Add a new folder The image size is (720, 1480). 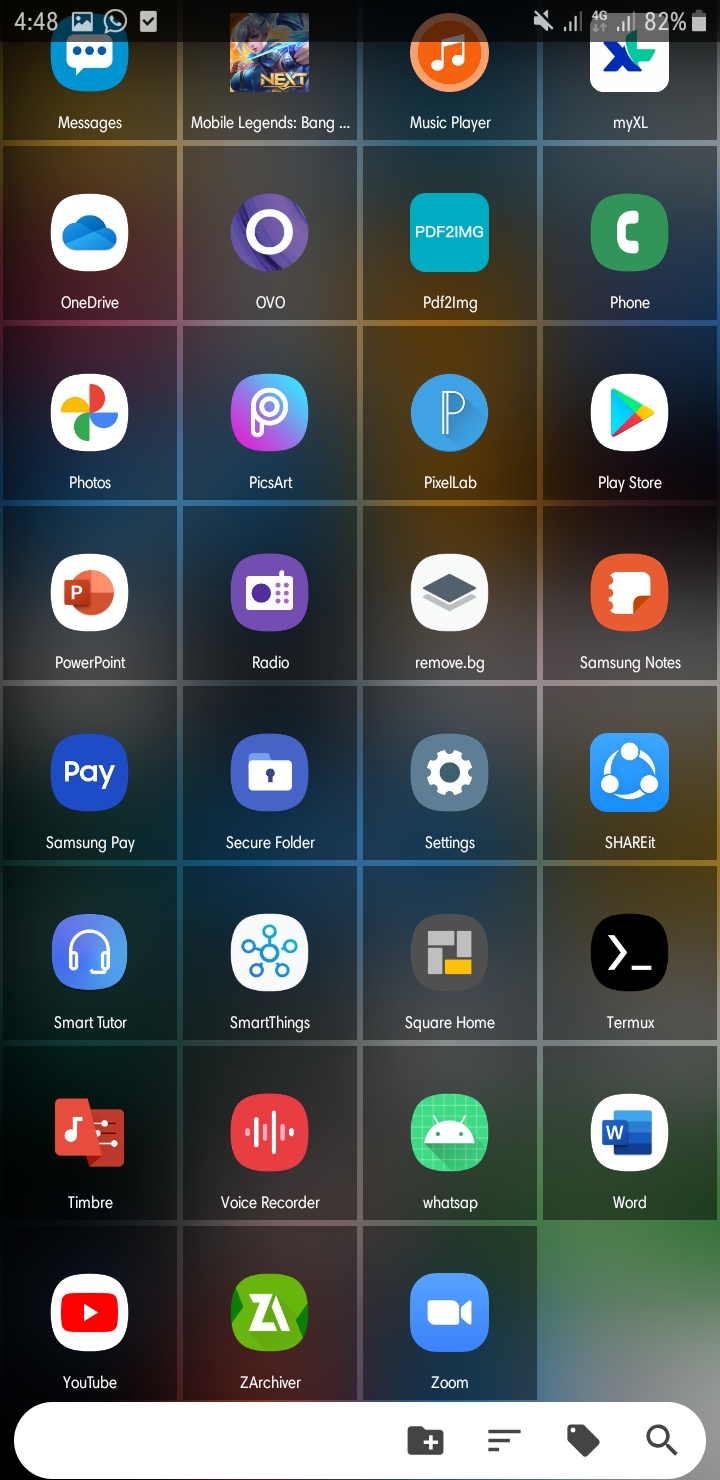426,1440
